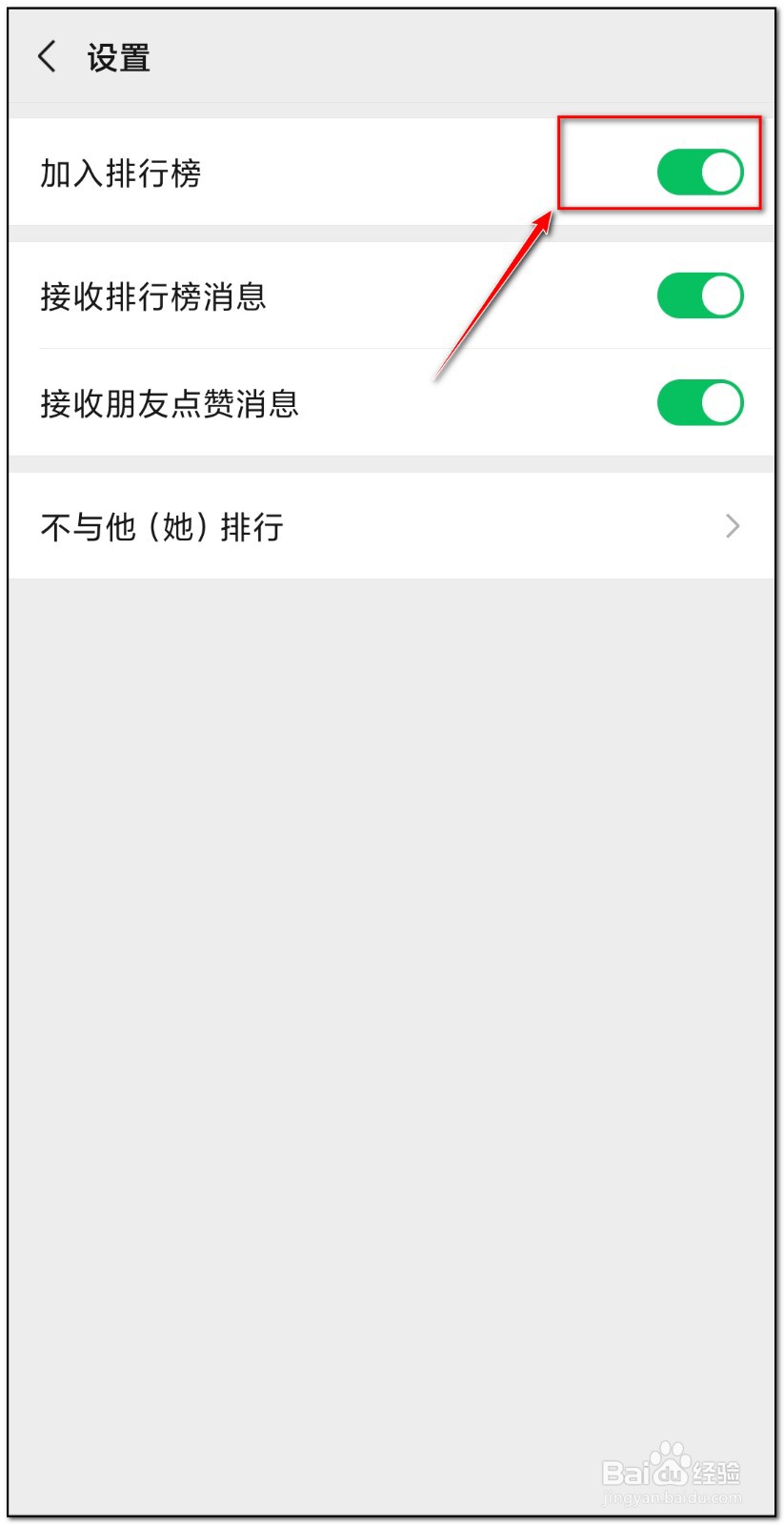Expand the row with the right chevron
Screen dimensions: 784x1525
391,526
